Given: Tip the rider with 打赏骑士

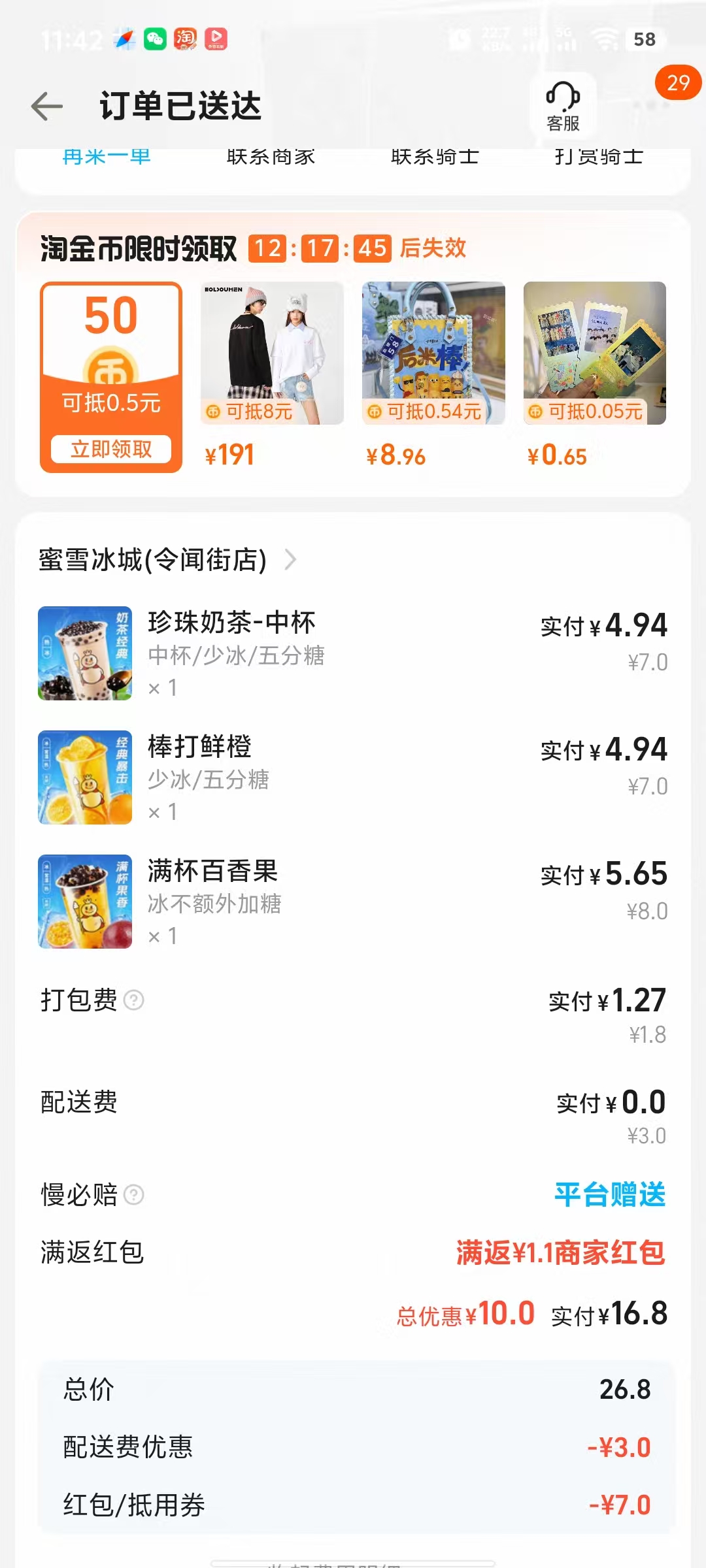Looking at the screenshot, I should (599, 157).
